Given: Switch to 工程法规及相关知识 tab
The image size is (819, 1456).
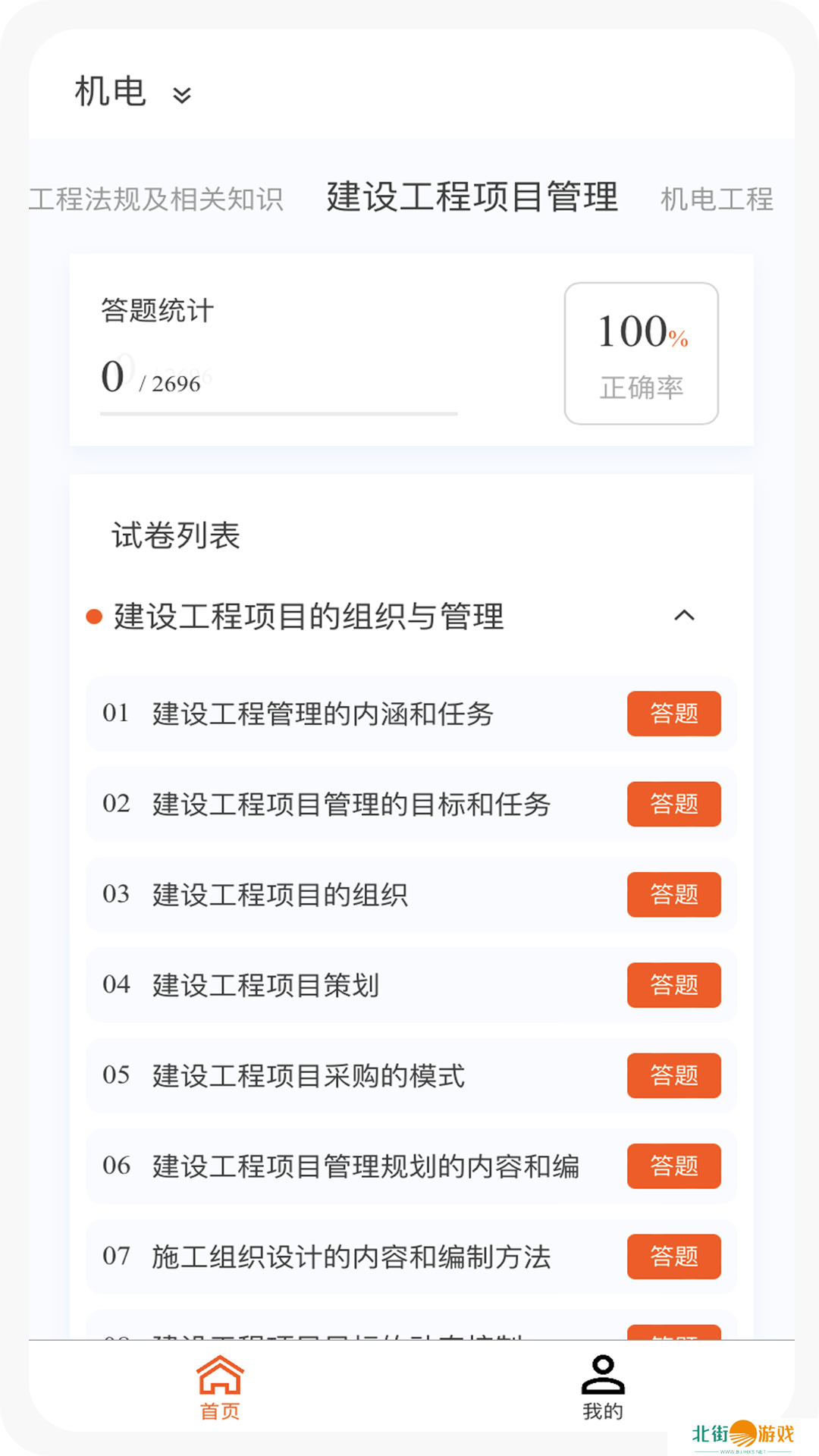Looking at the screenshot, I should (x=156, y=199).
